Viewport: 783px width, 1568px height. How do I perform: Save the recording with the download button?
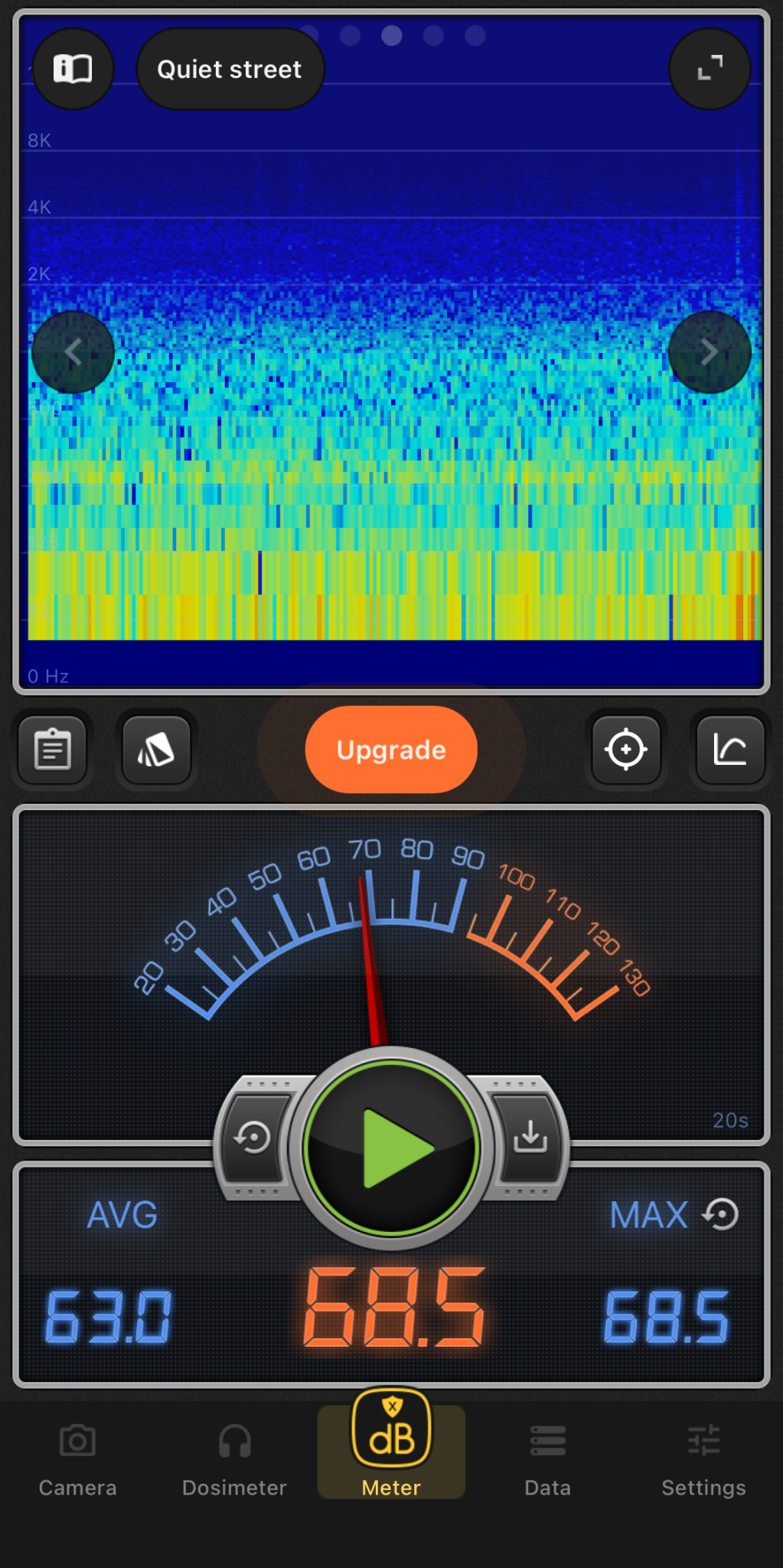coord(530,1137)
